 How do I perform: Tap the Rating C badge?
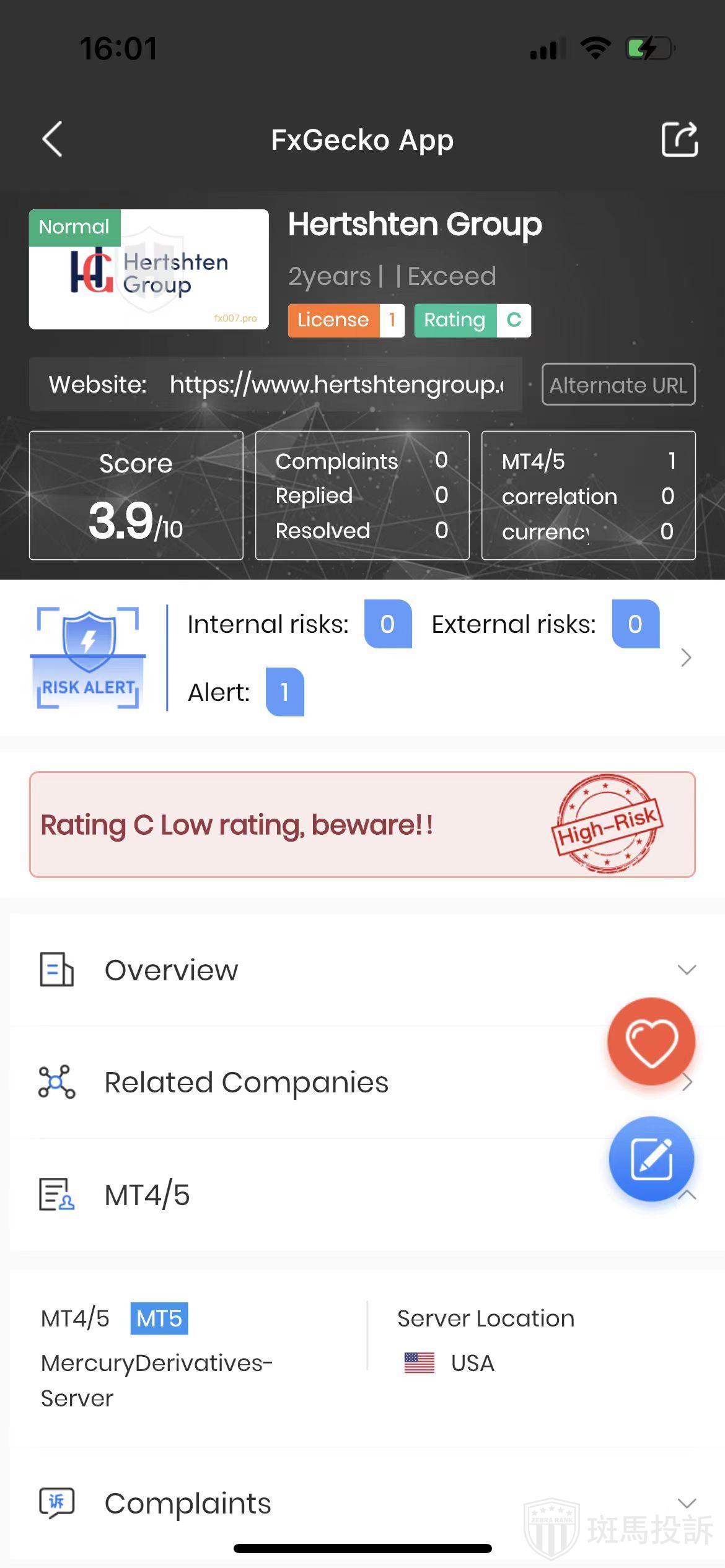(x=472, y=320)
